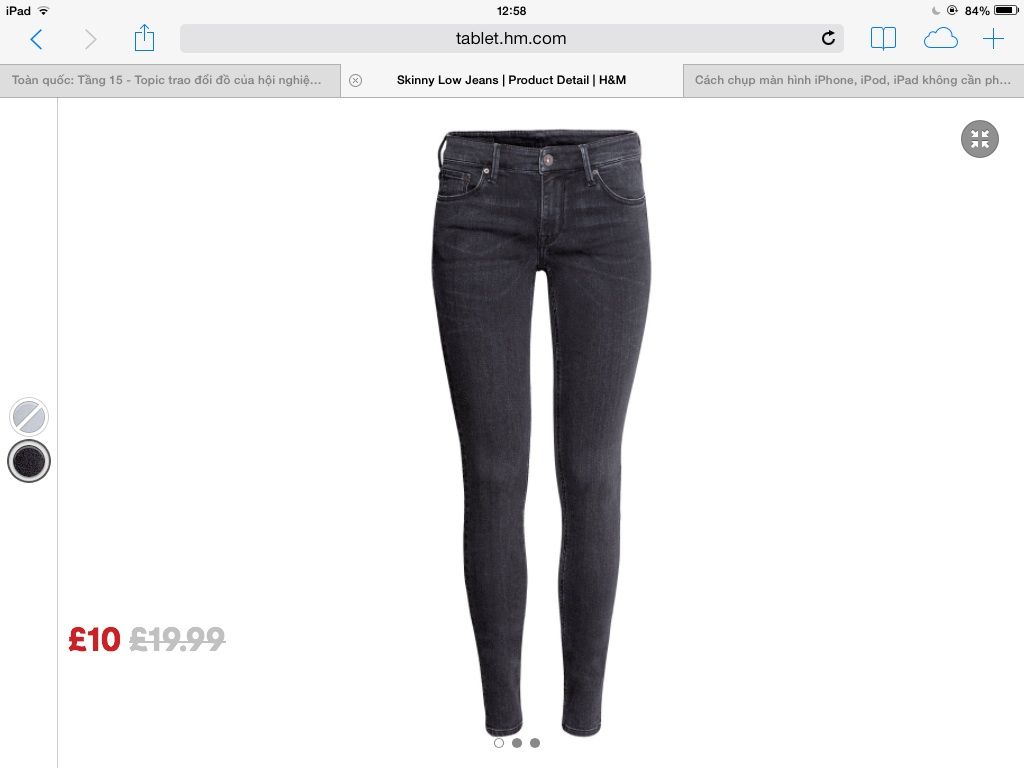
Task: Jump to the third product image dot
Action: pos(535,743)
